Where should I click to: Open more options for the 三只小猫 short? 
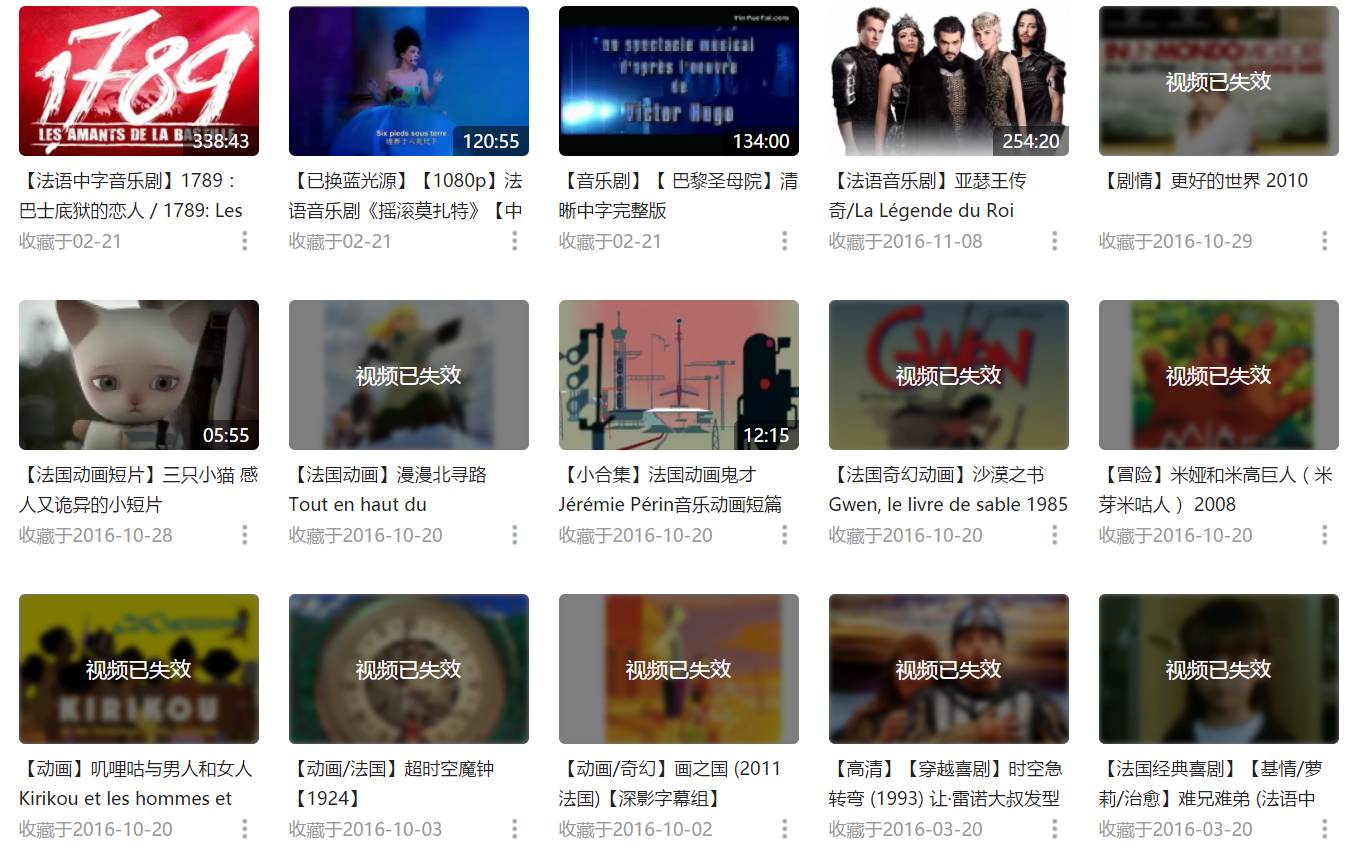click(x=244, y=535)
